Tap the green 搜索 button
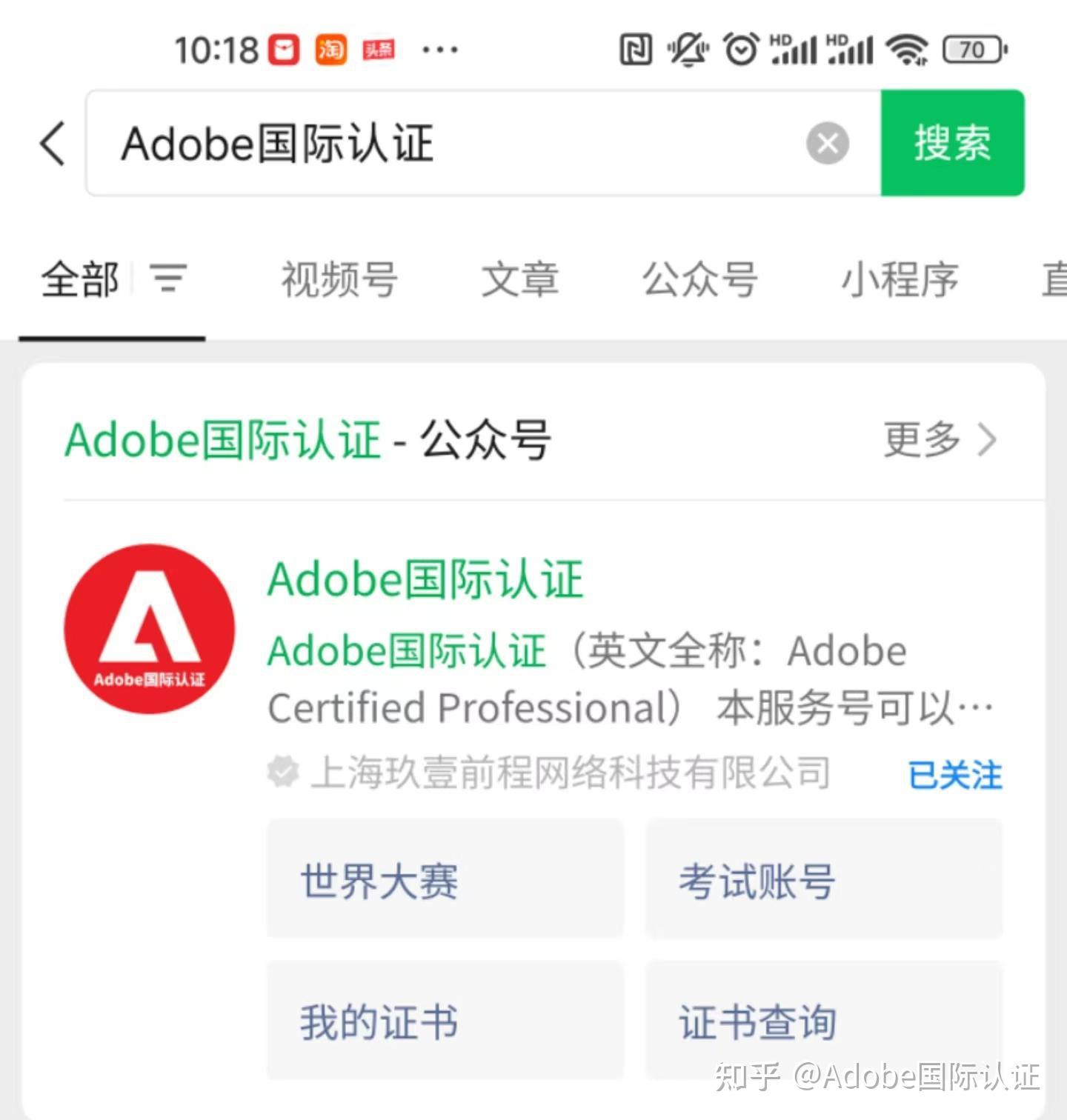The width and height of the screenshot is (1067, 1120). click(x=952, y=143)
